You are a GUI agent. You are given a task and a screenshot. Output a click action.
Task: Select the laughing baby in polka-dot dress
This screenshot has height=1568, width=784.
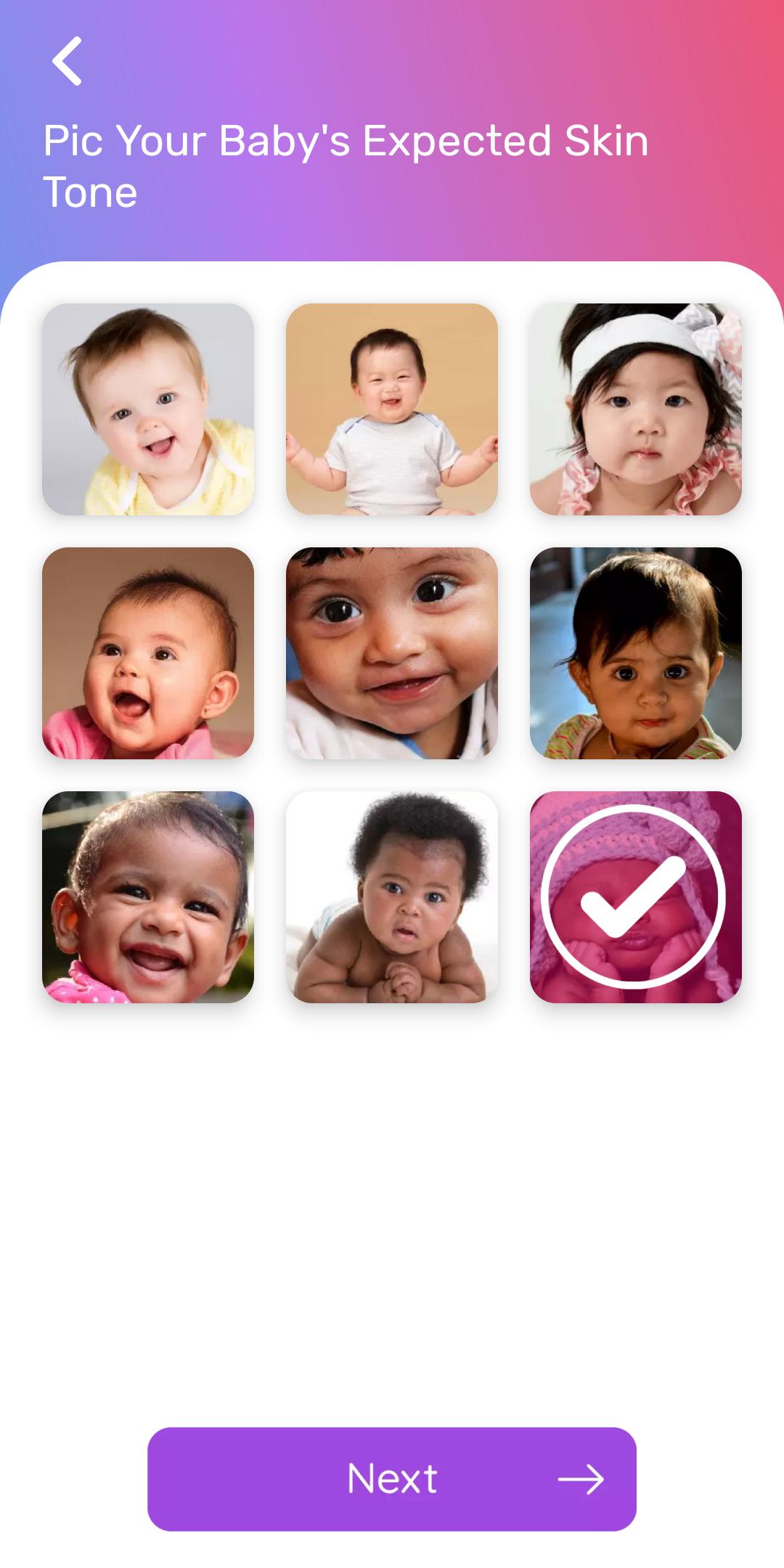tap(148, 897)
